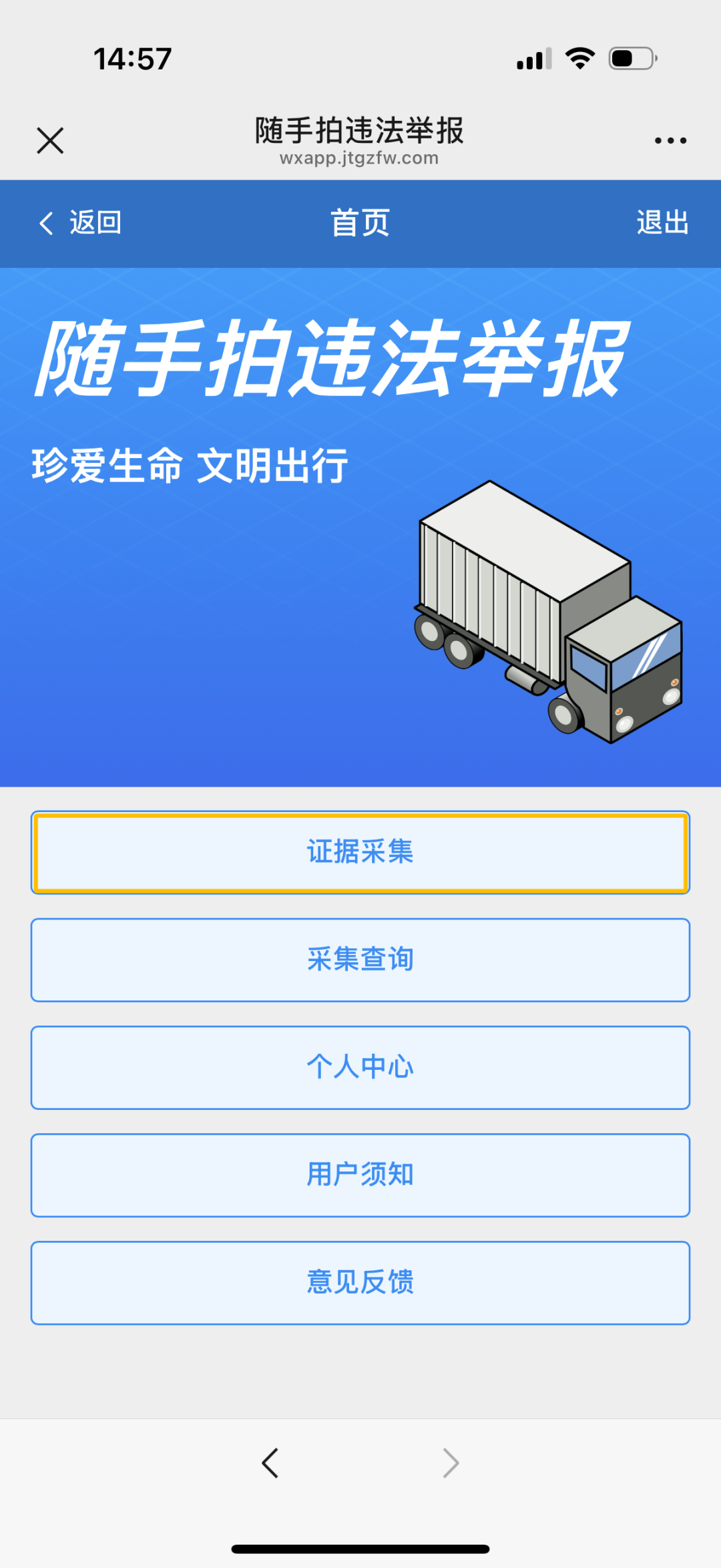Open 证据采集 evidence collection
Viewport: 721px width, 1568px height.
point(360,851)
